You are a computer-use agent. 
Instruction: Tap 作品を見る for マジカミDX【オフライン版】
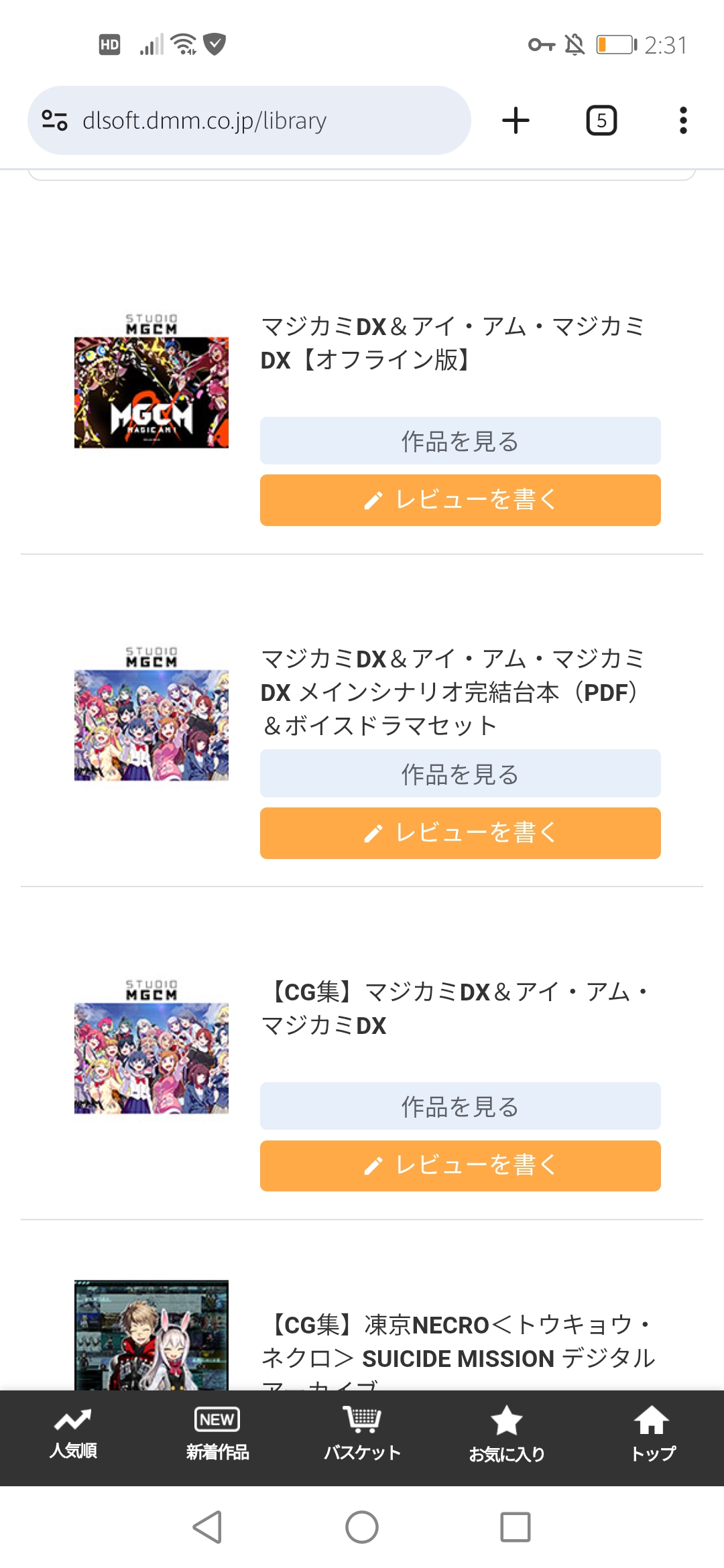460,441
